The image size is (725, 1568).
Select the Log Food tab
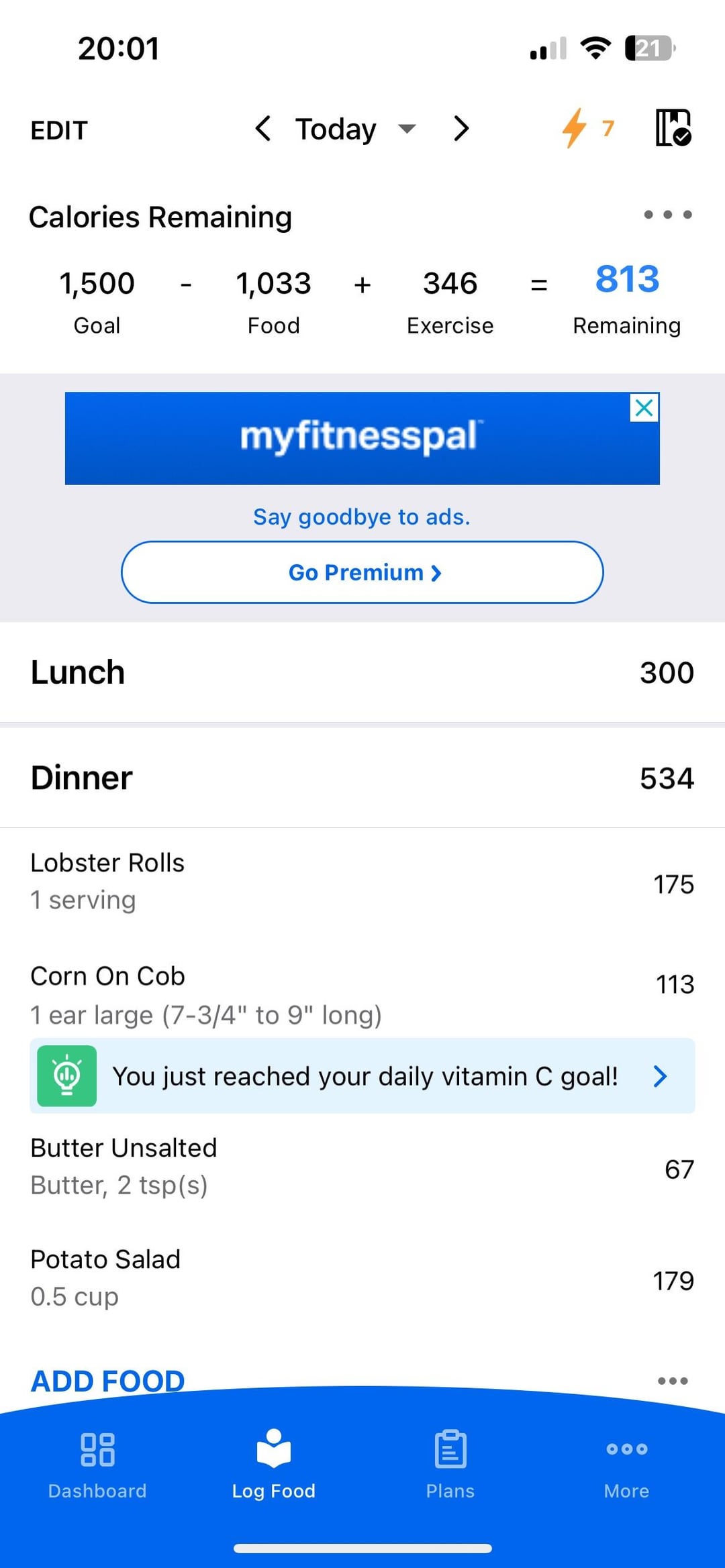(274, 1465)
